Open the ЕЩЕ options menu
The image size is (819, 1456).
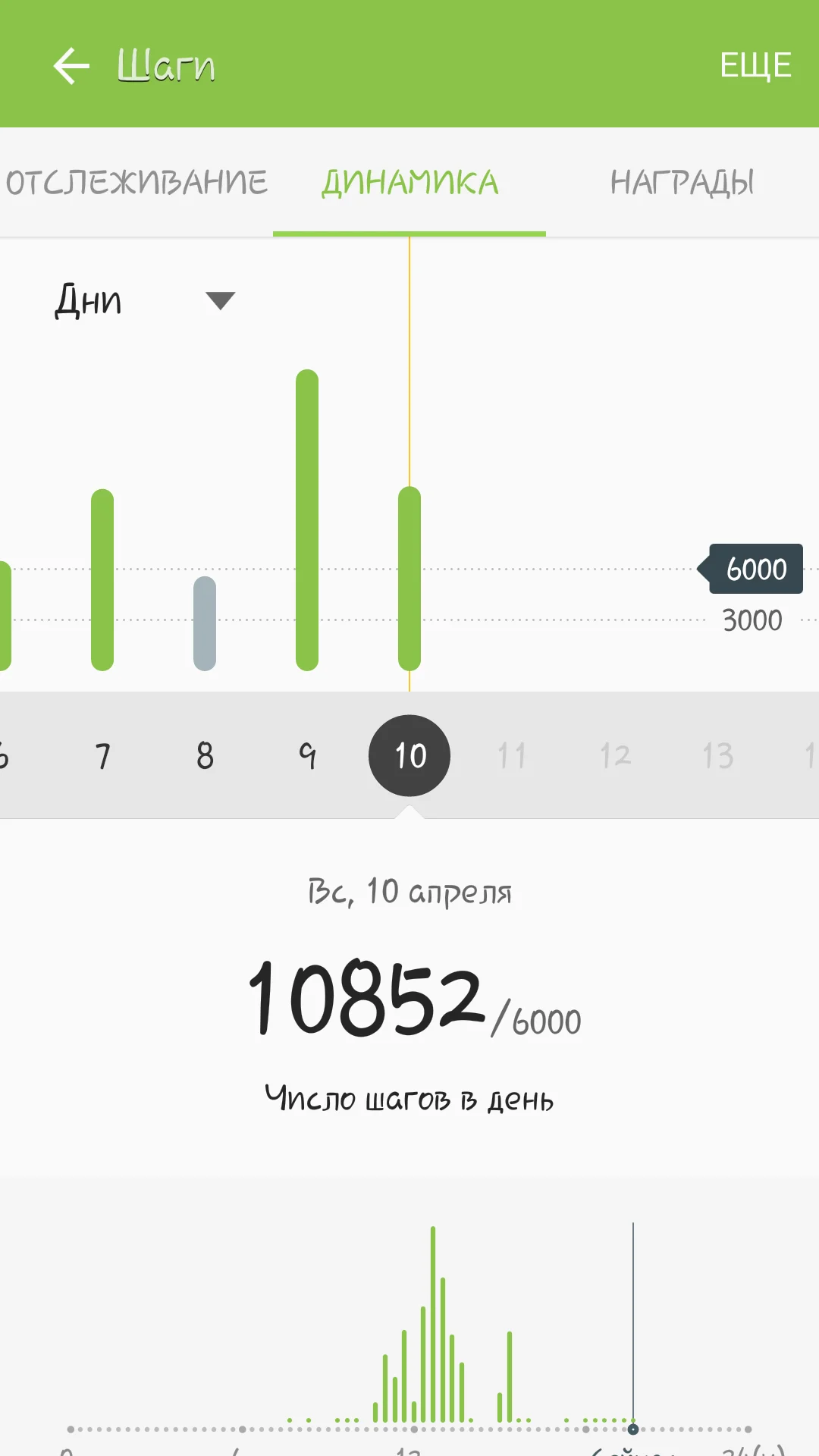pyautogui.click(x=755, y=64)
